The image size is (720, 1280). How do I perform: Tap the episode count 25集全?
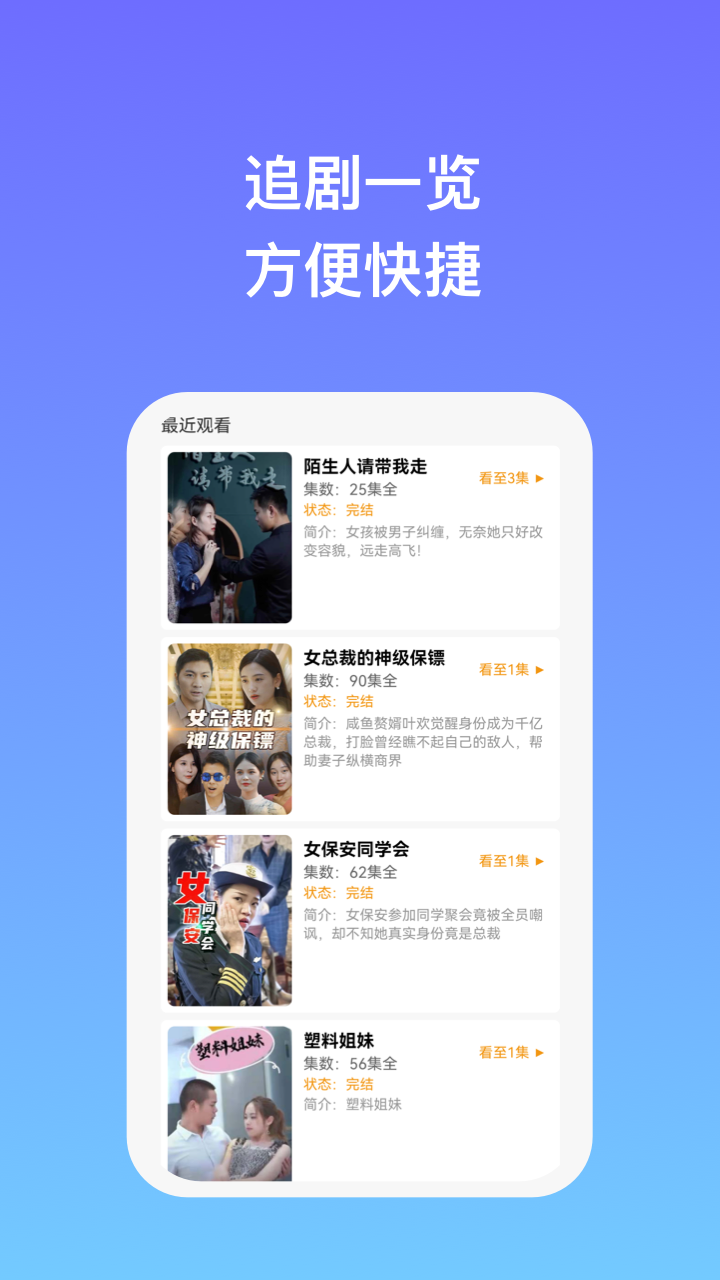[379, 491]
